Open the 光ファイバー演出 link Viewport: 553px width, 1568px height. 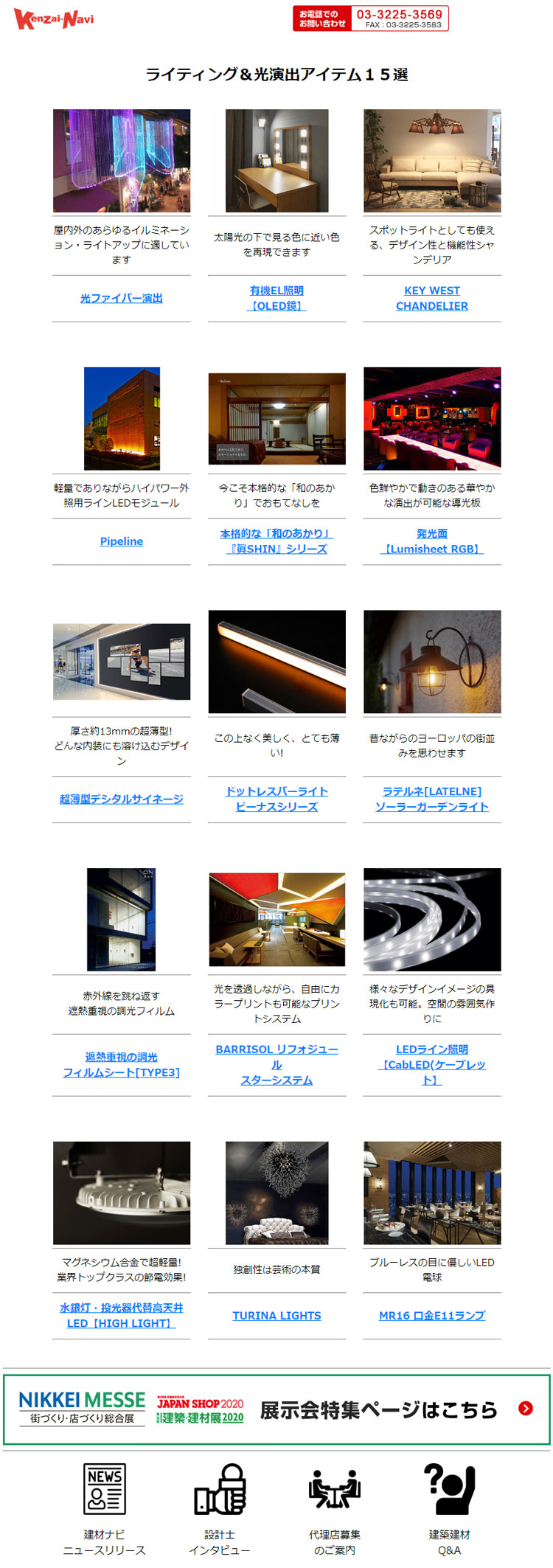pyautogui.click(x=122, y=299)
